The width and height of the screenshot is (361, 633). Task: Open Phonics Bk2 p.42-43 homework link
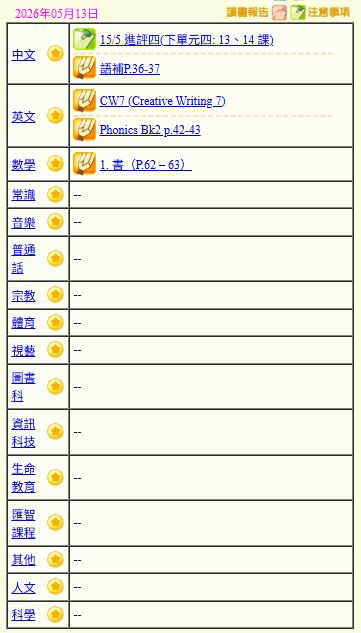(x=150, y=130)
